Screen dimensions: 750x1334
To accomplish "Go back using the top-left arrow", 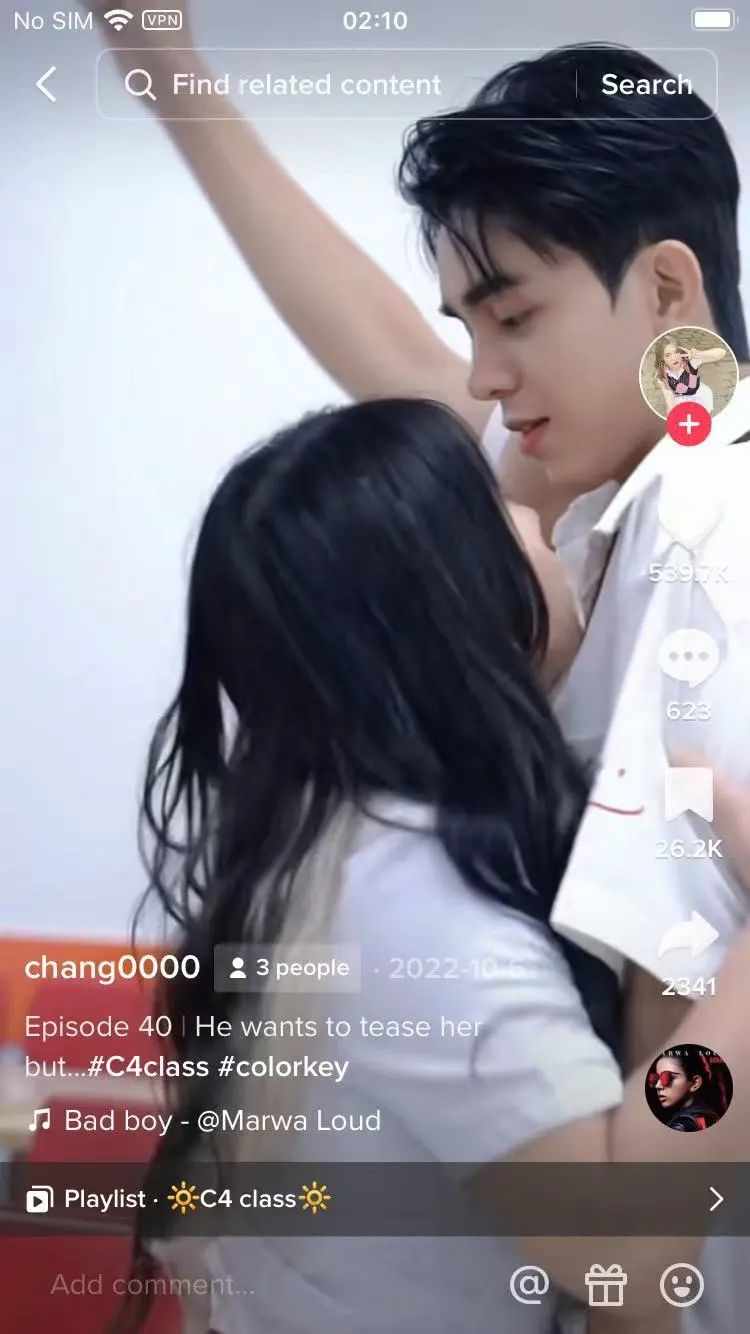I will pyautogui.click(x=46, y=85).
